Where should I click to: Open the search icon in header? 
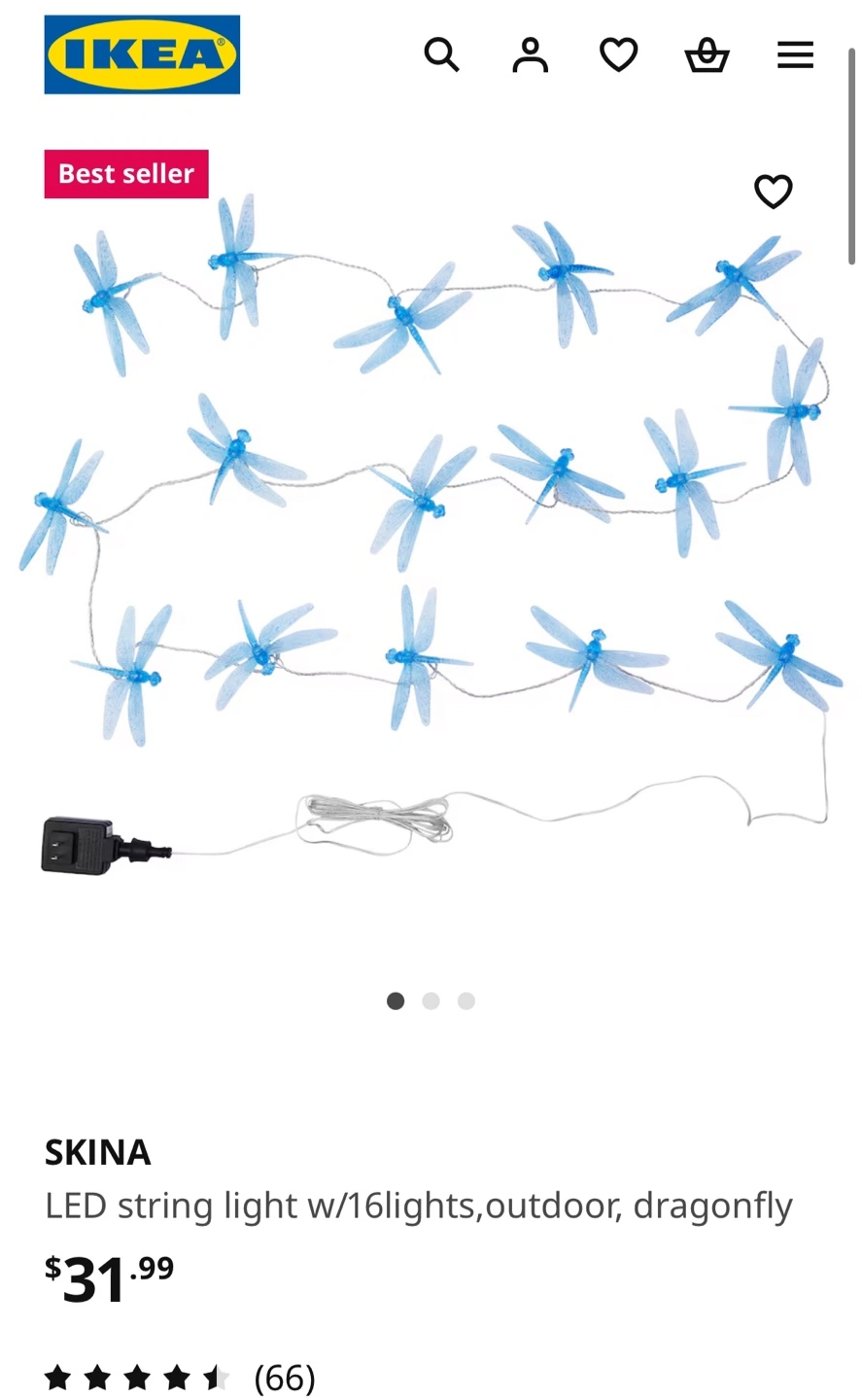coord(441,55)
